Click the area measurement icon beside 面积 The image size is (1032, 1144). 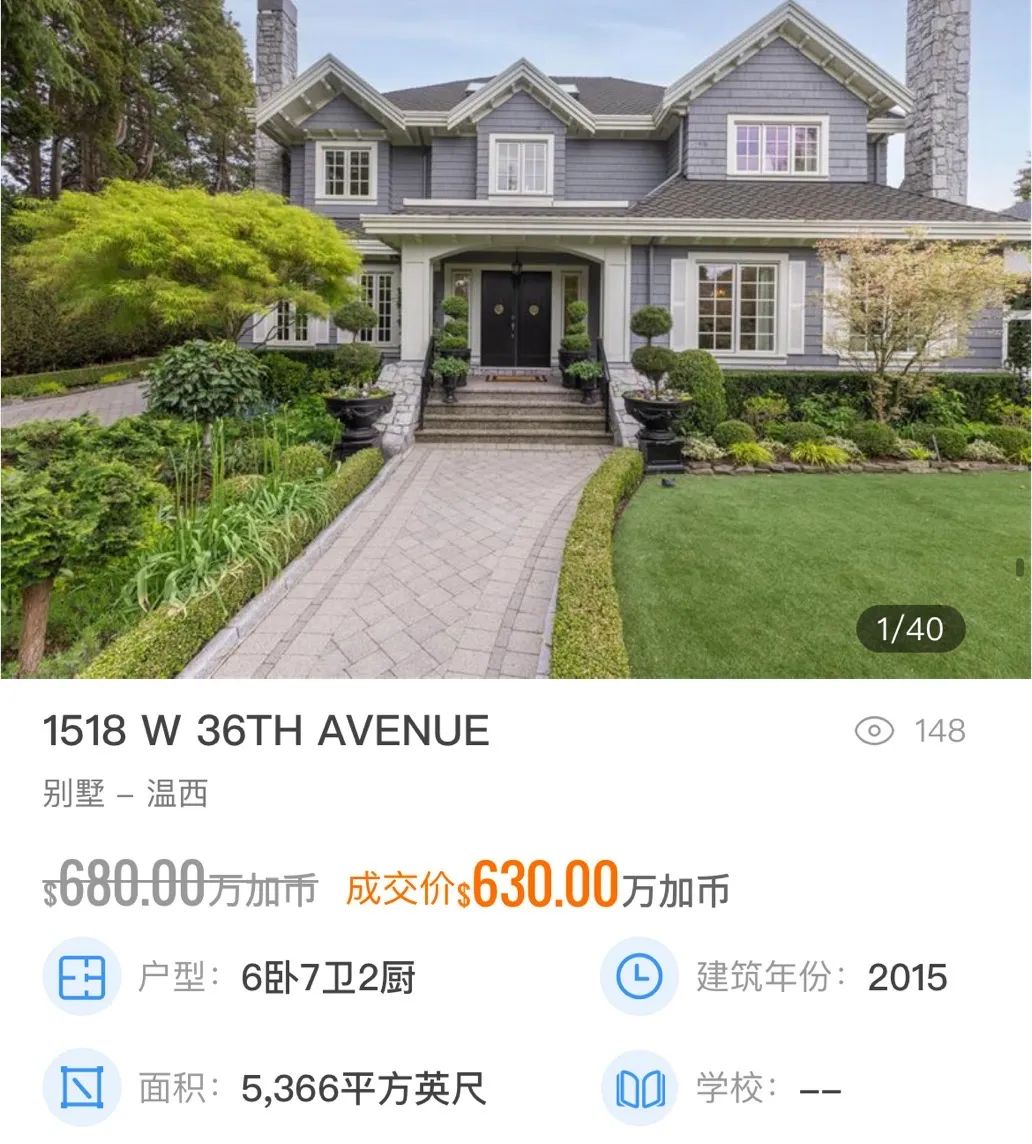[81, 1086]
